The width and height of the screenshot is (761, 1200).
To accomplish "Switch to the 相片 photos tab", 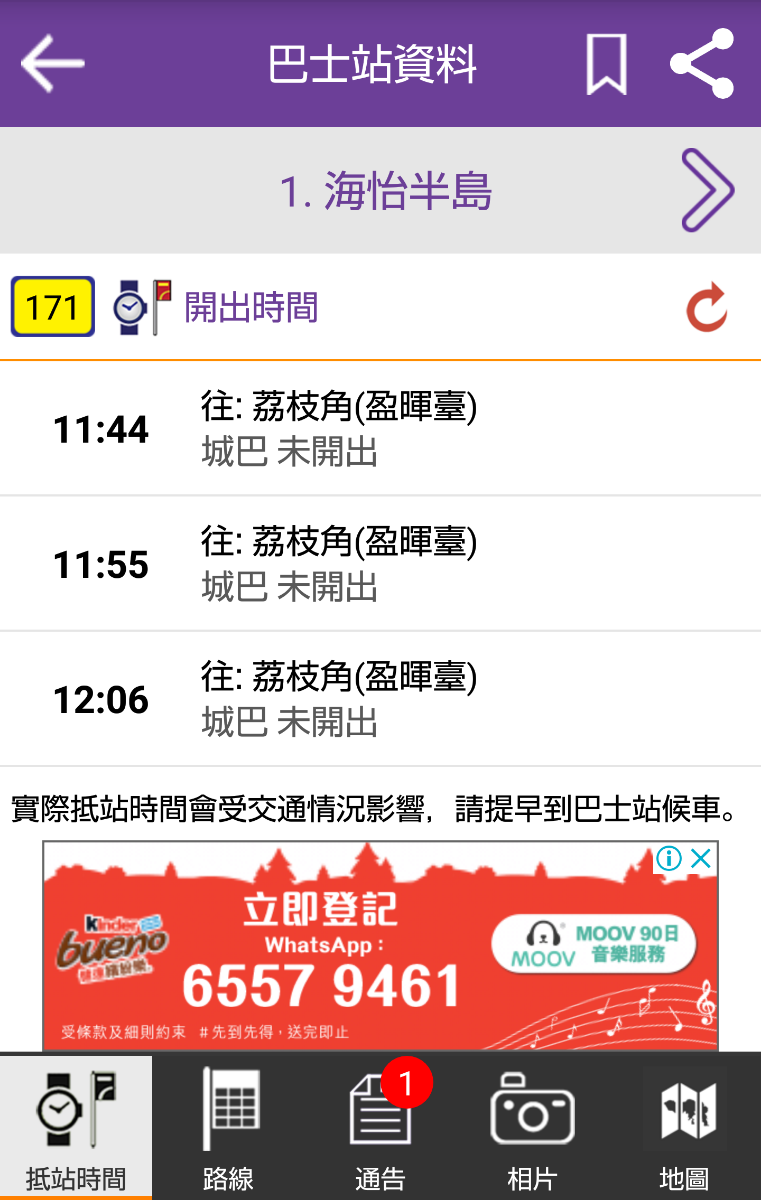I will (532, 1127).
